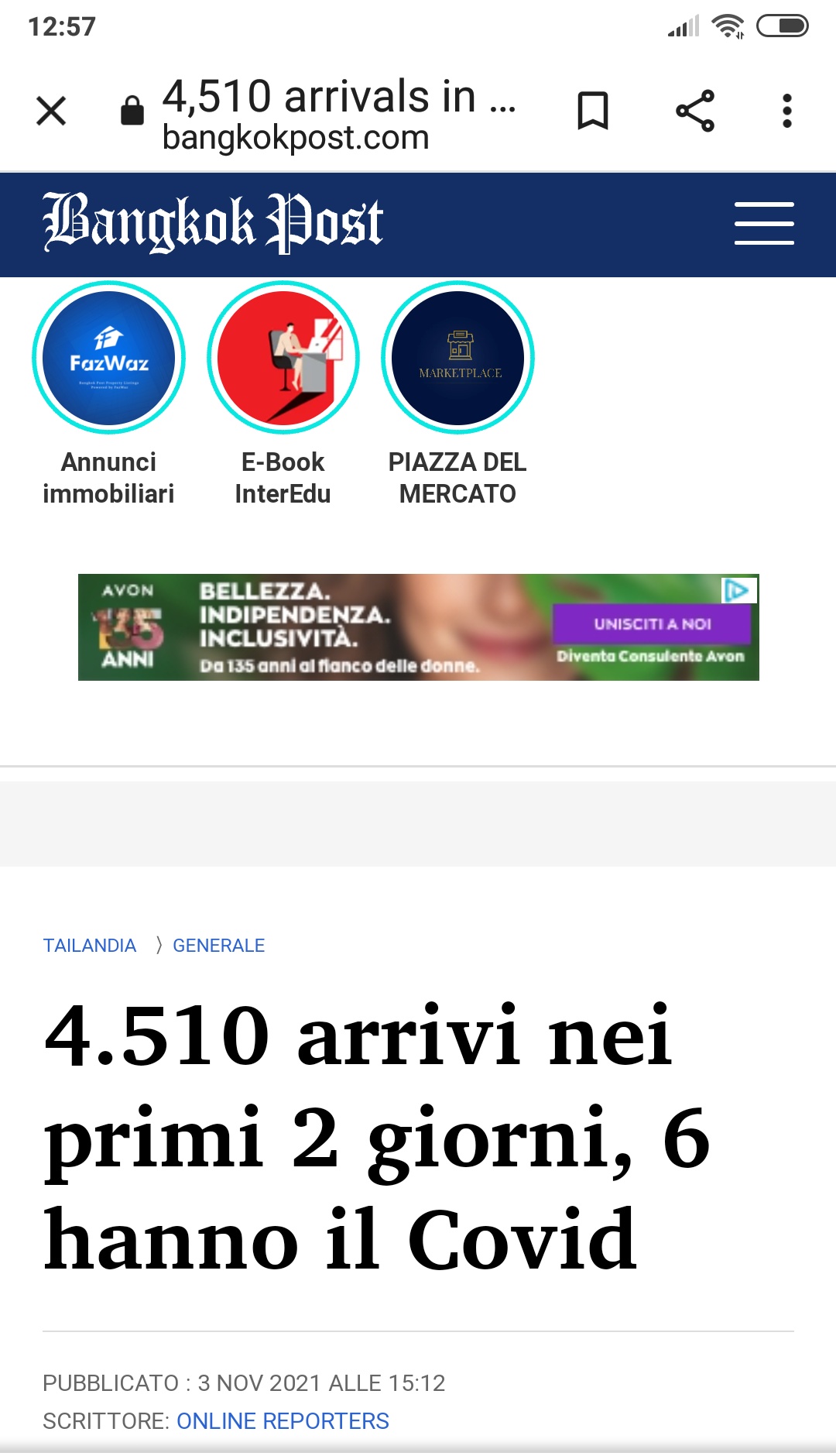The image size is (836, 1456).
Task: Open the browser overflow menu
Action: point(786,111)
